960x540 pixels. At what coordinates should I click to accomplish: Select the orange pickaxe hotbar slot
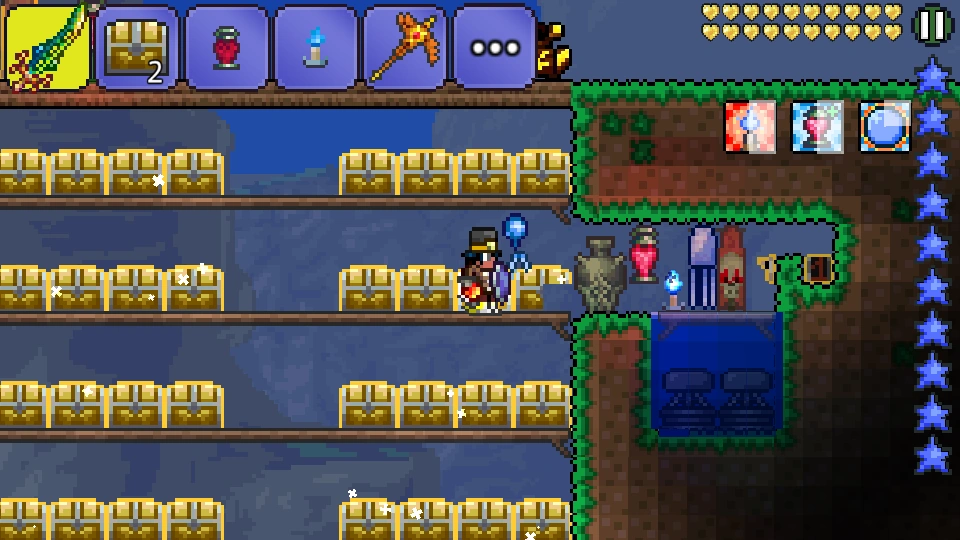(404, 47)
